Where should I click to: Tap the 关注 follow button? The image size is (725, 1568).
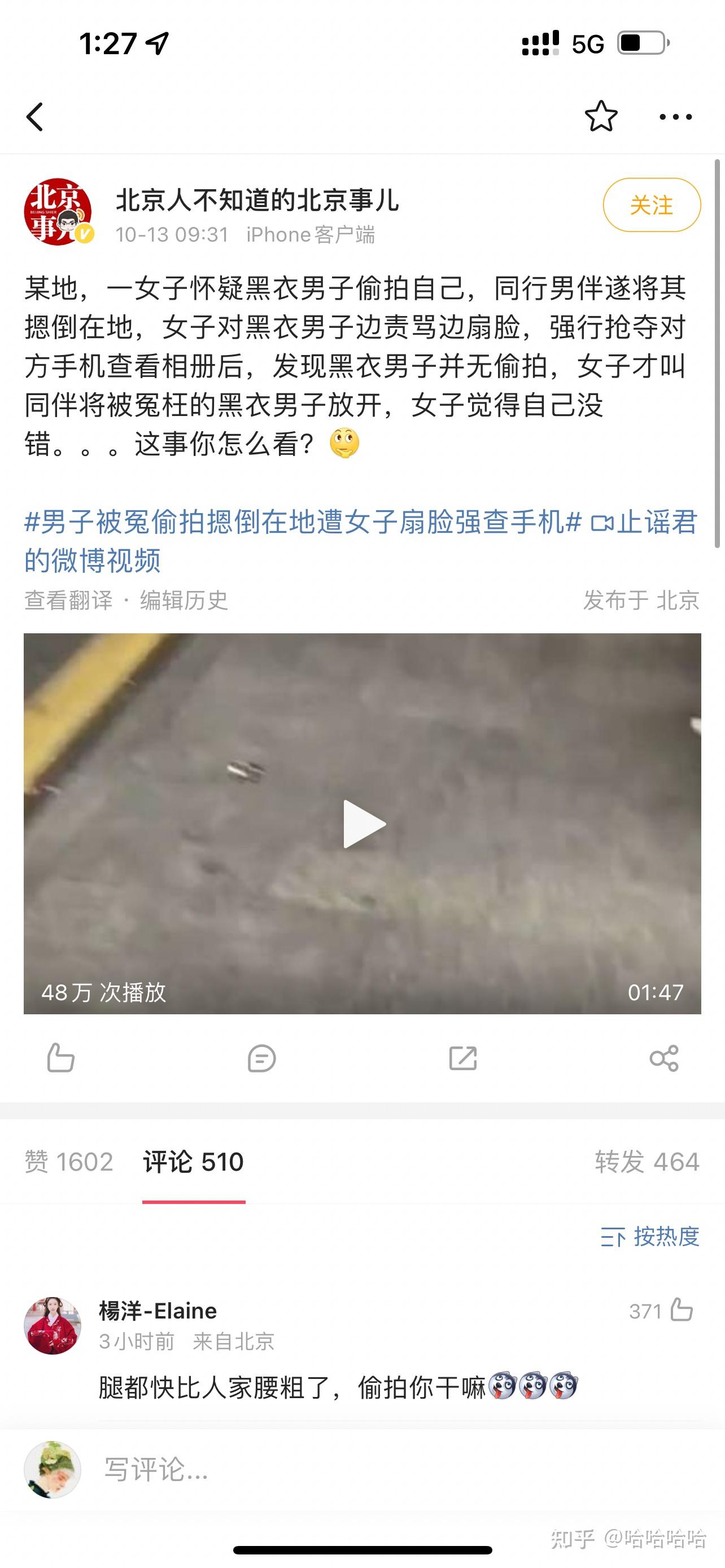pos(652,205)
